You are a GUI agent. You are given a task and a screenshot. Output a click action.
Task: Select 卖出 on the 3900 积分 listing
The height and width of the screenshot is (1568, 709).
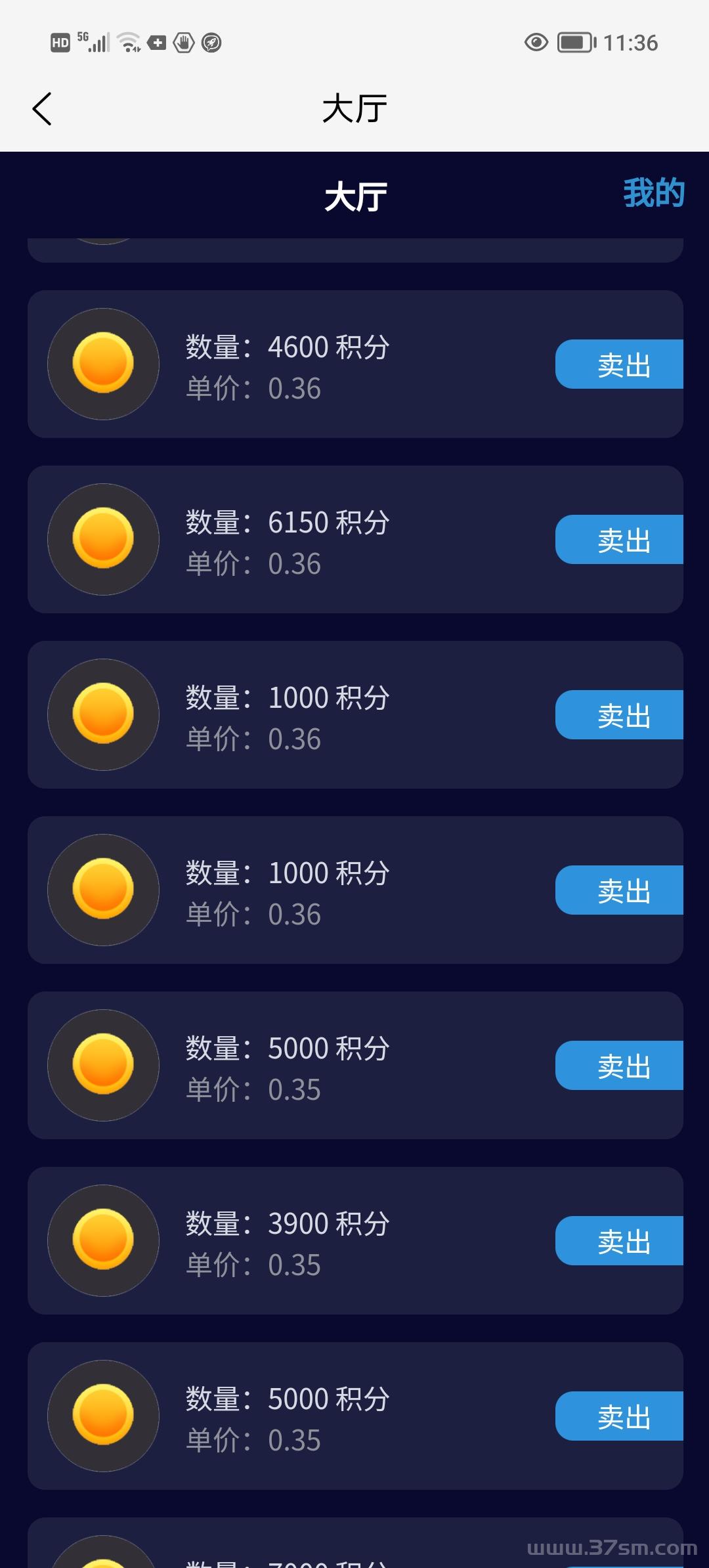[619, 1241]
